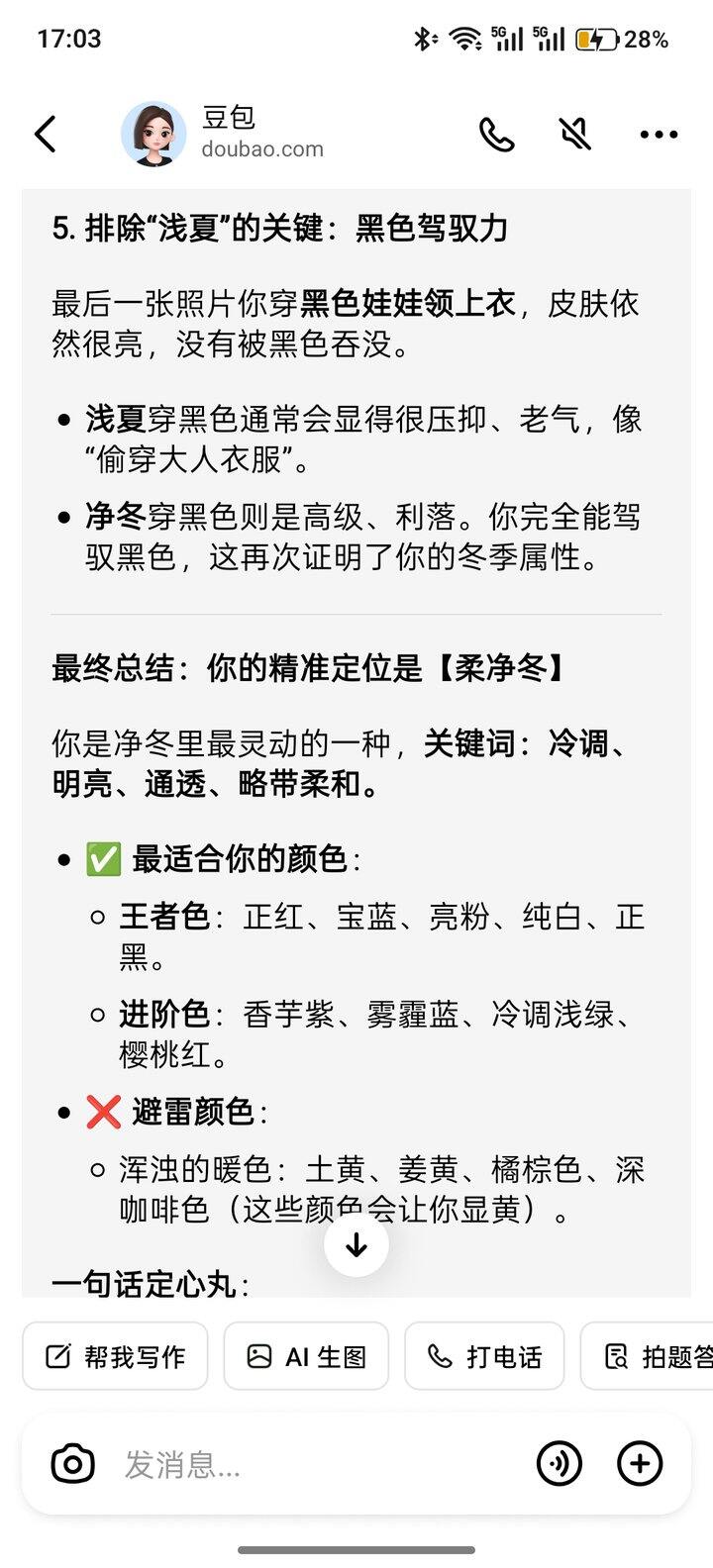Screen dimensions: 713x1568
Task: Go back using the top-left arrow
Action: click(x=46, y=134)
